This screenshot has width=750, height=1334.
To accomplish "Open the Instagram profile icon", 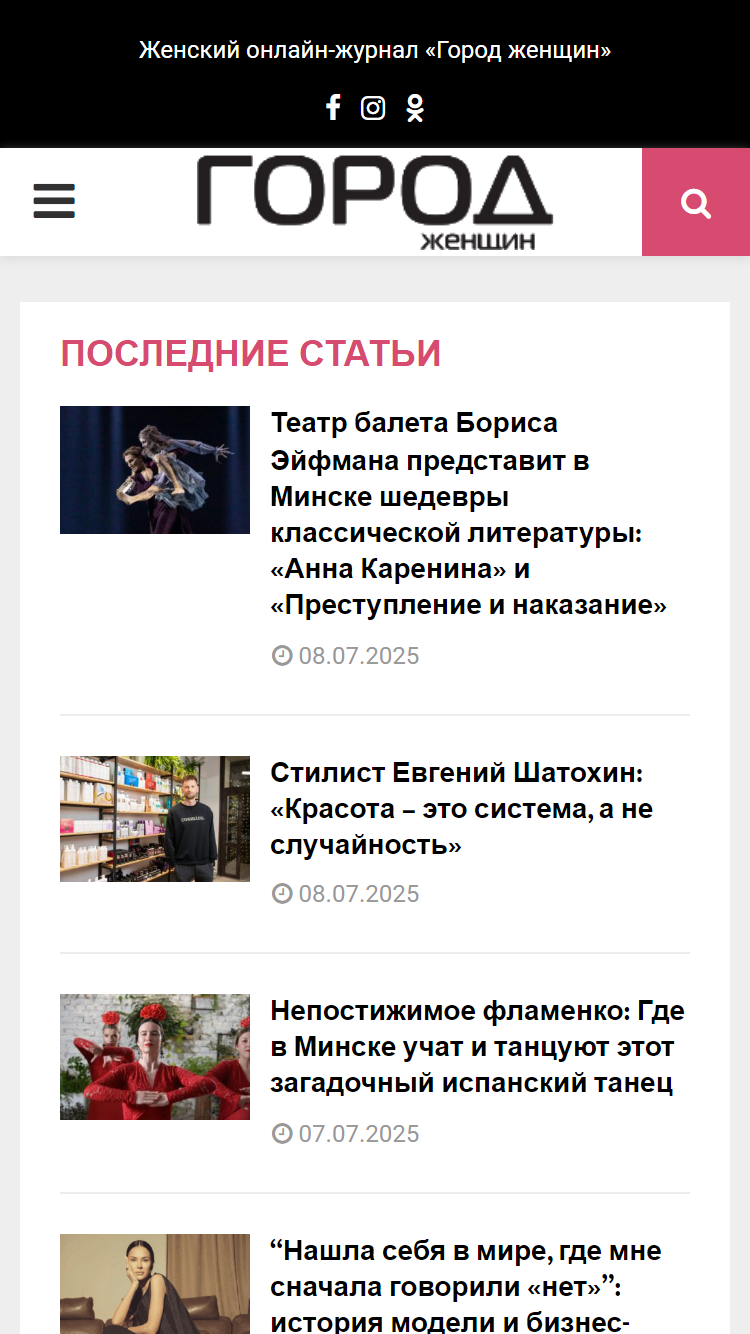I will 373,107.
